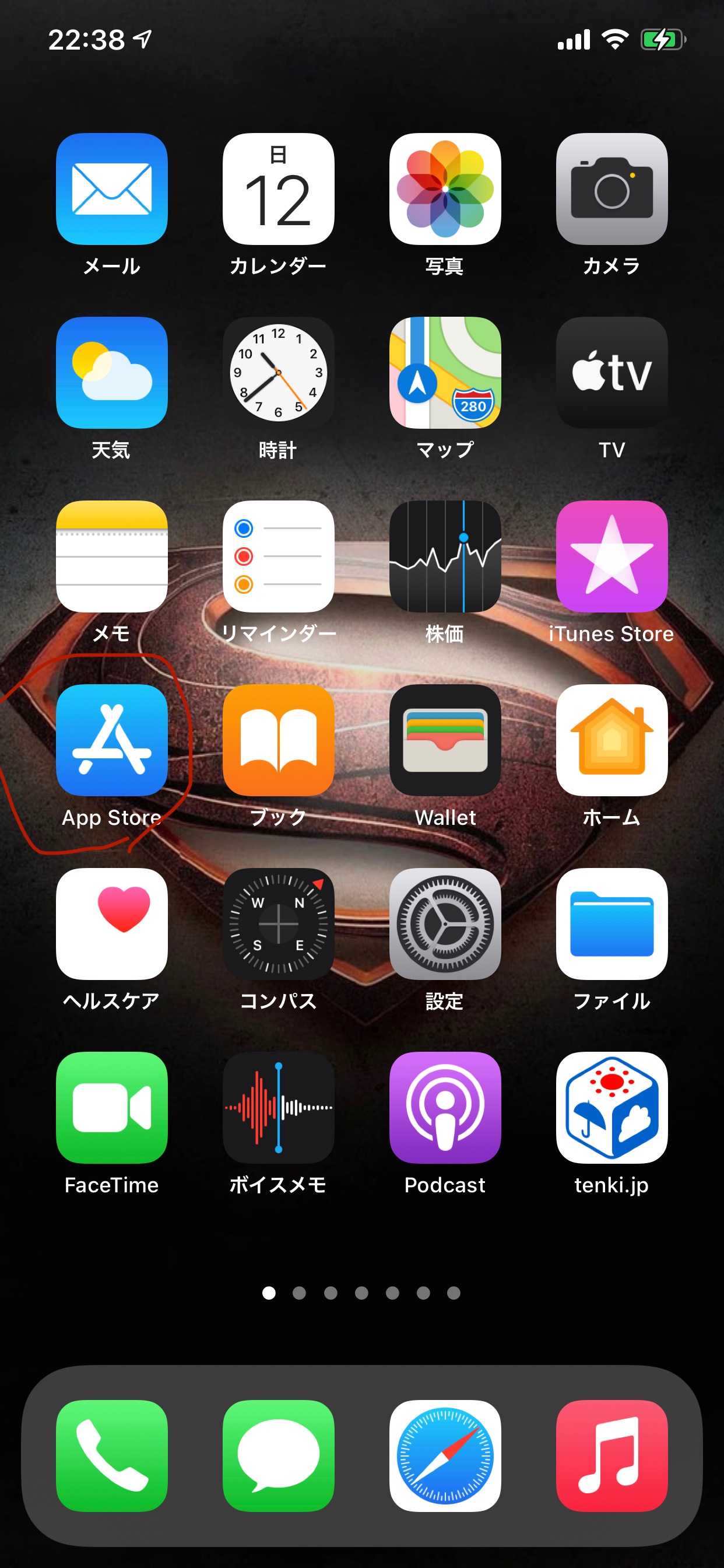This screenshot has width=724, height=1568.
Task: Check the 天気 weather app
Action: [111, 373]
